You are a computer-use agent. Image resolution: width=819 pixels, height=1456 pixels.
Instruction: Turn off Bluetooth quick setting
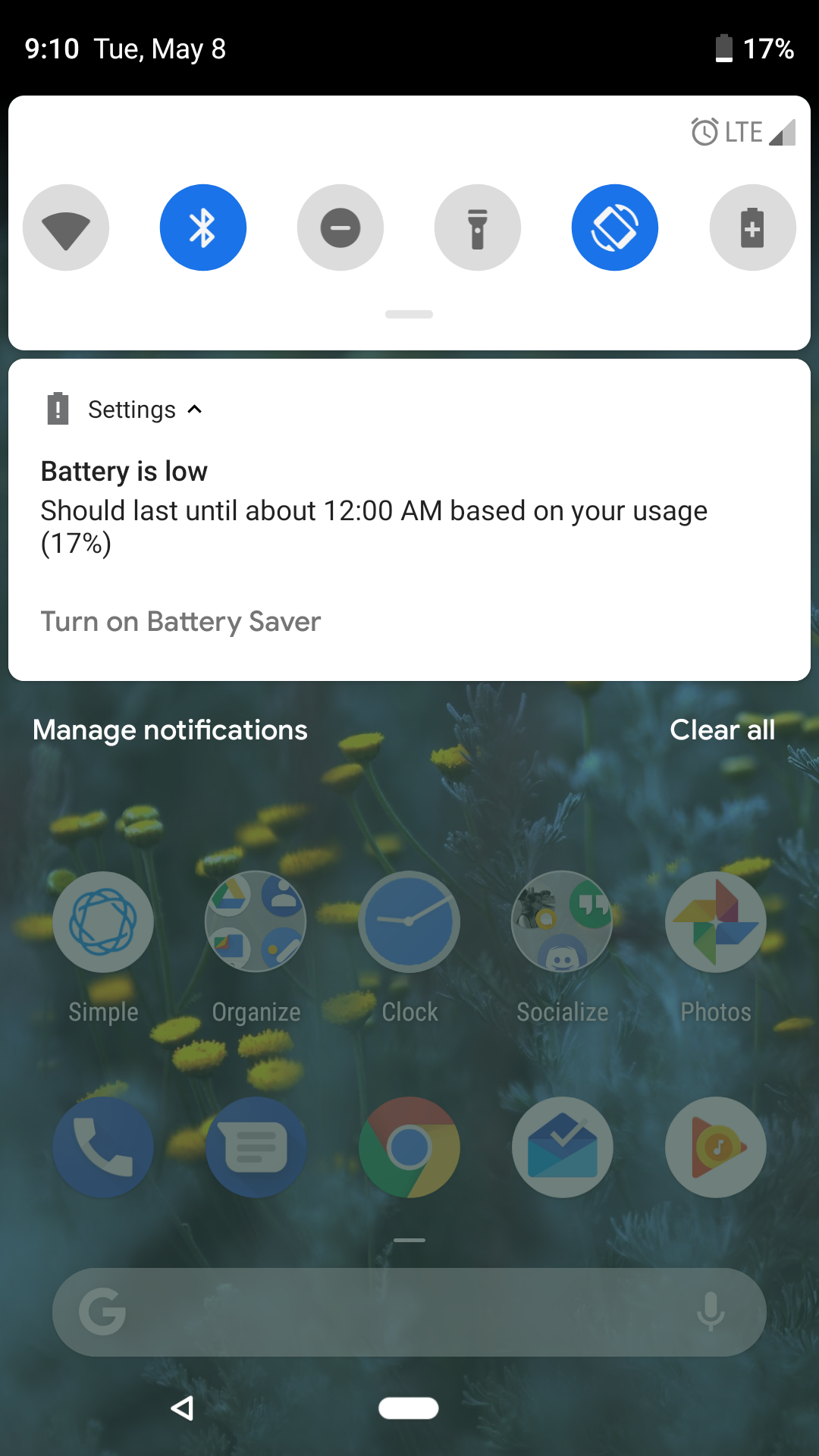pyautogui.click(x=203, y=227)
